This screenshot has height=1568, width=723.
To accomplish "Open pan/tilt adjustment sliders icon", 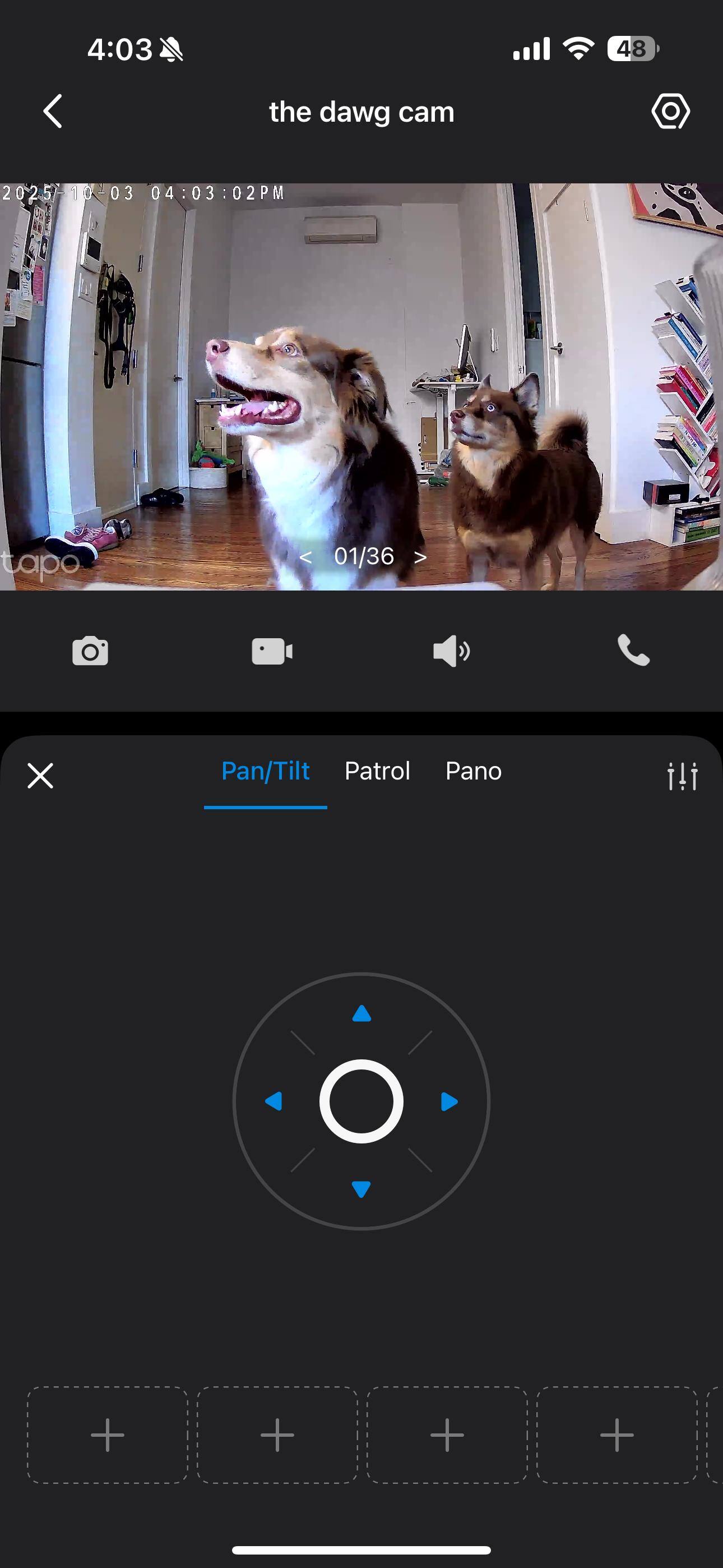I will (x=682, y=776).
